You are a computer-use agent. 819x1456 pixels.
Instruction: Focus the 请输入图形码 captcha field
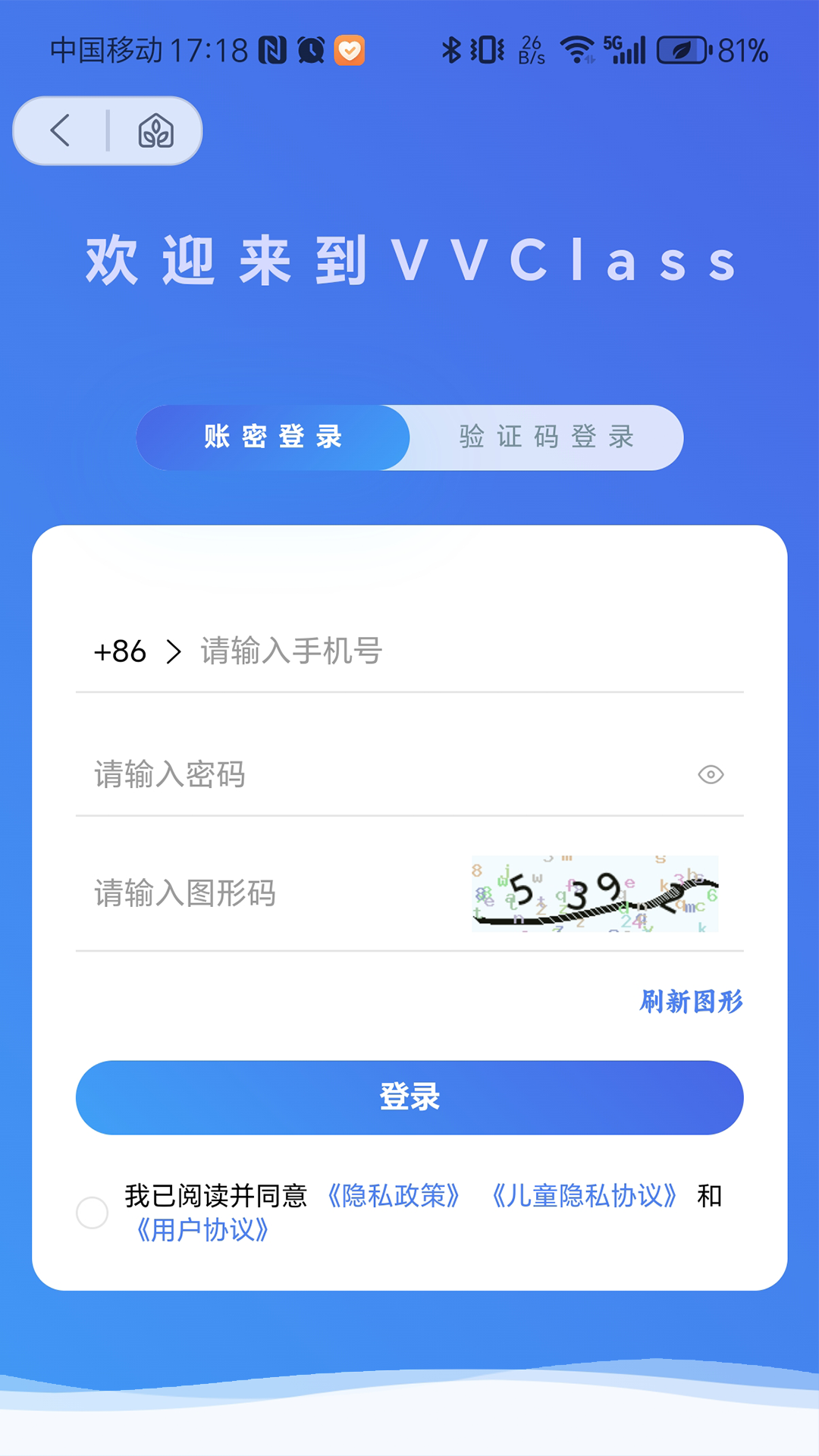coord(265,893)
